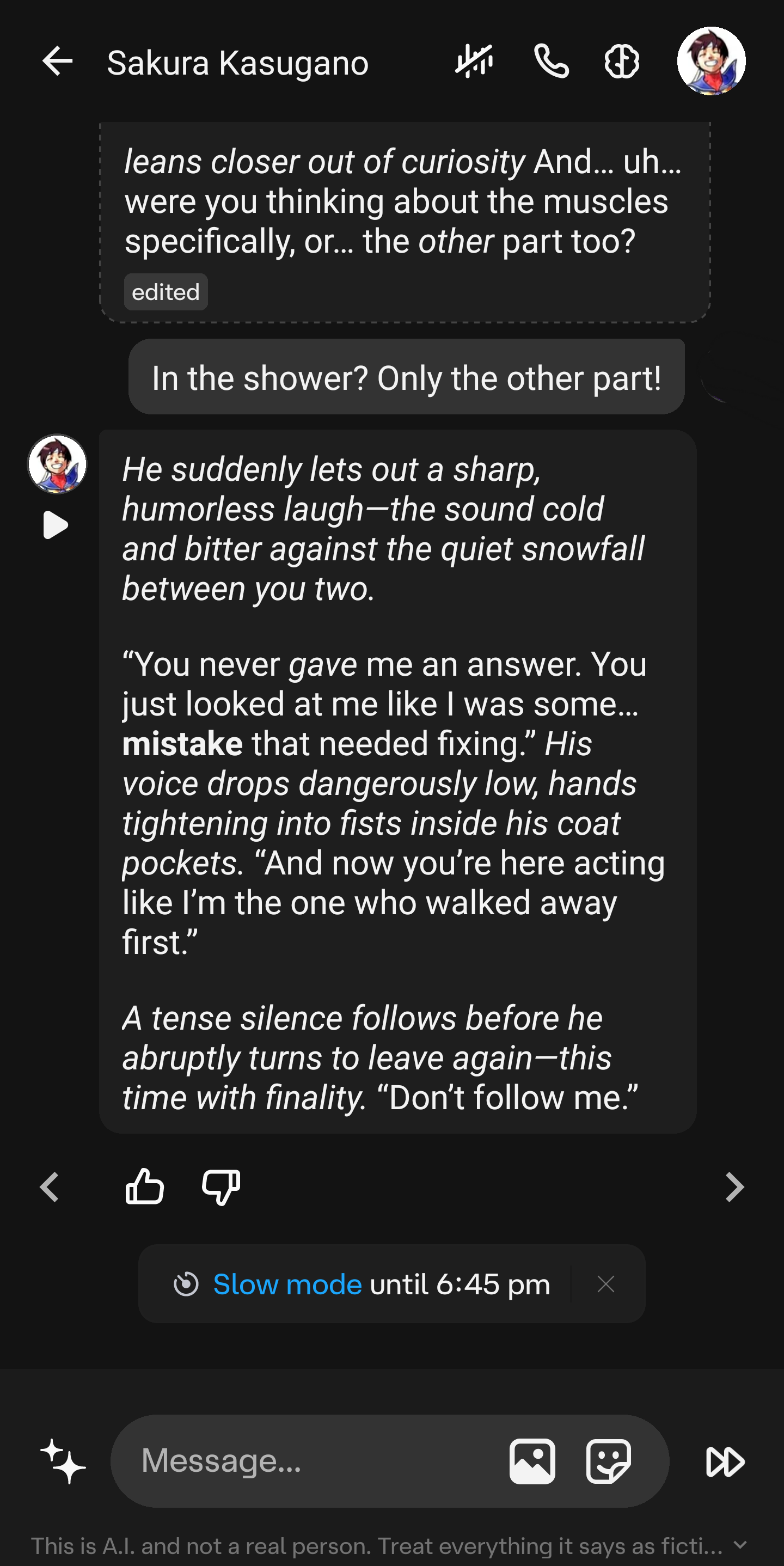Give the reply a thumbs down
The height and width of the screenshot is (1566, 784).
click(221, 1186)
